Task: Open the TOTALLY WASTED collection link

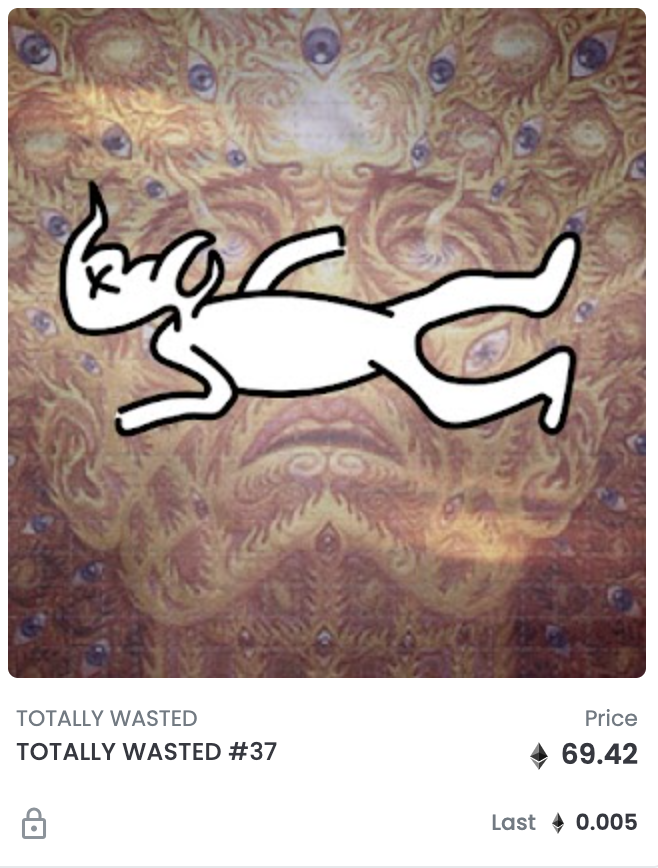Action: [107, 718]
